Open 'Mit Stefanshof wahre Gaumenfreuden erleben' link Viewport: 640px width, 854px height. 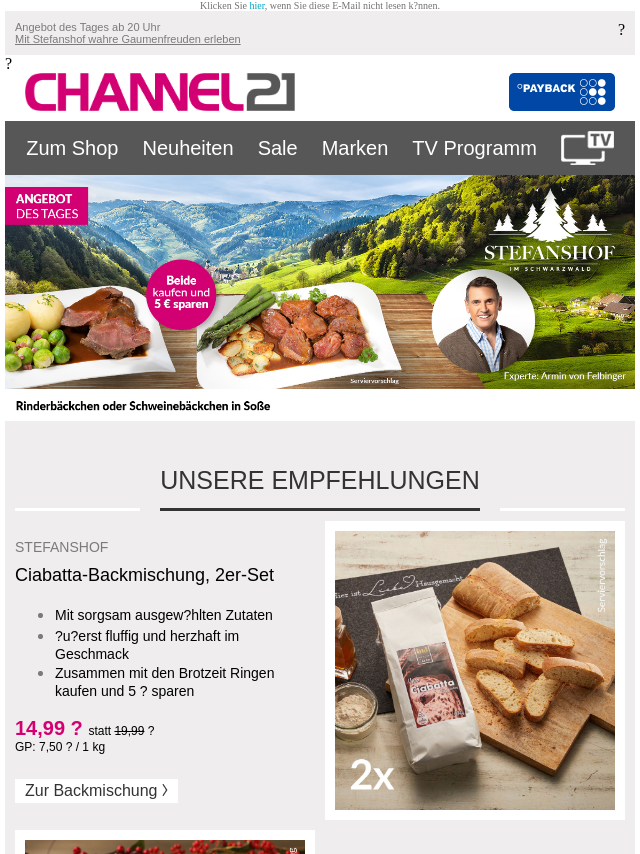click(127, 40)
